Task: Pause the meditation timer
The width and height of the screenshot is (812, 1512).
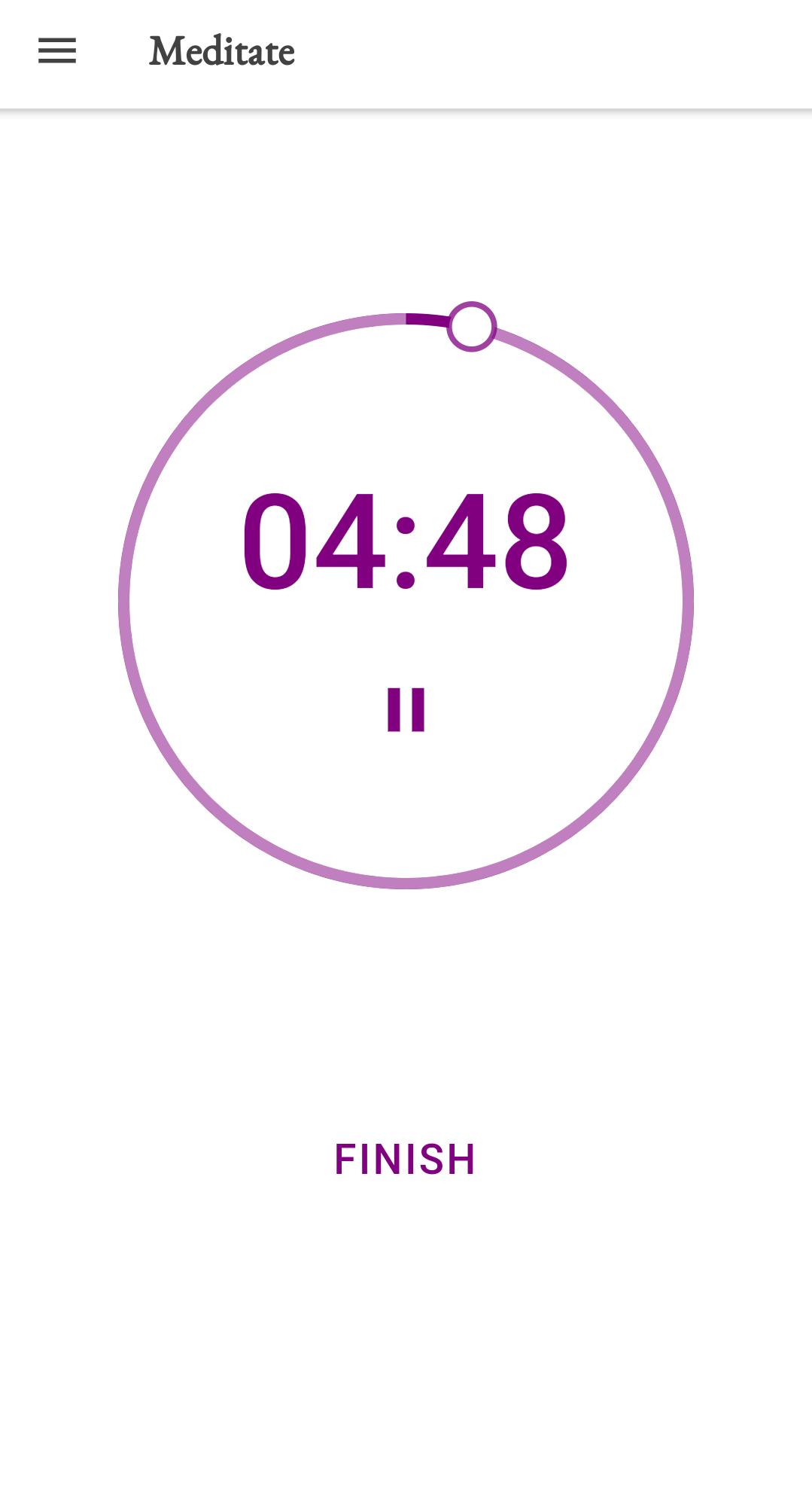Action: (406, 709)
